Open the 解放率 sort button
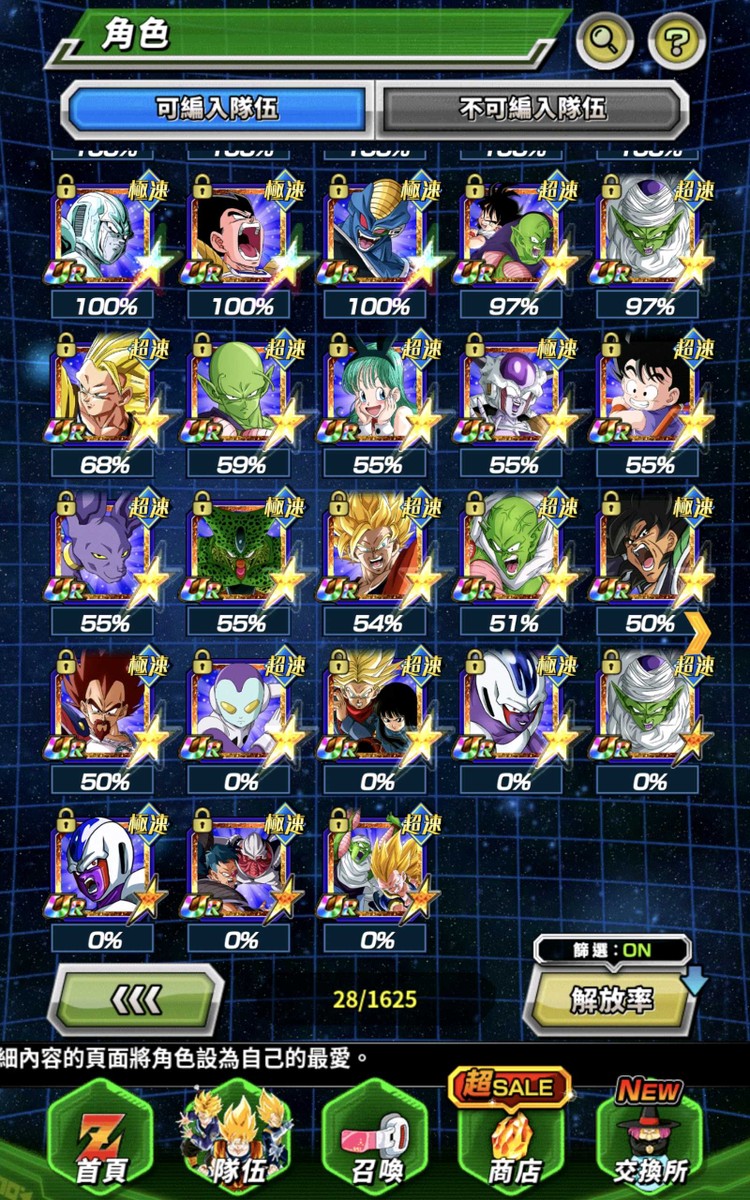Viewport: 750px width, 1200px height. pos(611,999)
